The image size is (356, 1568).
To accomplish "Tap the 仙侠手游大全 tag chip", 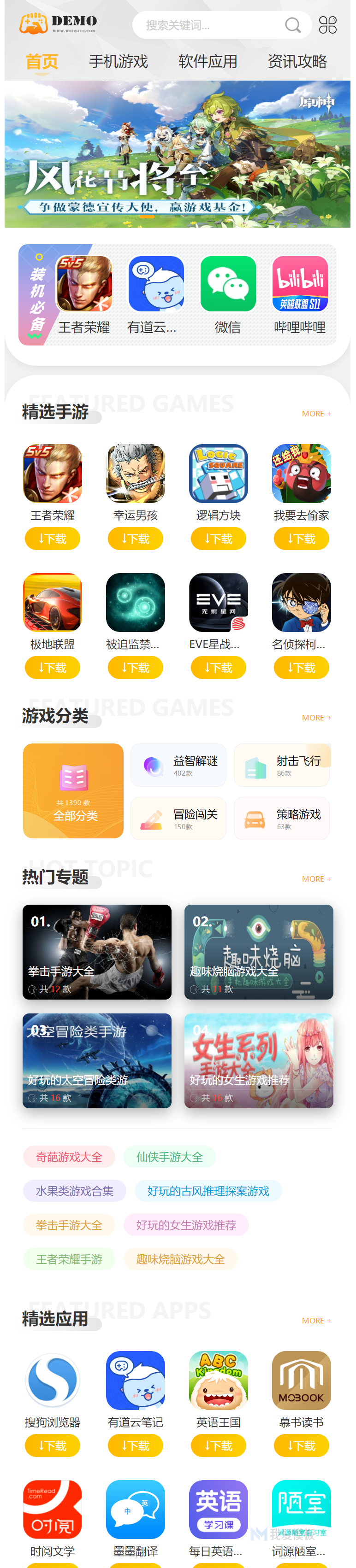I will pyautogui.click(x=169, y=1157).
